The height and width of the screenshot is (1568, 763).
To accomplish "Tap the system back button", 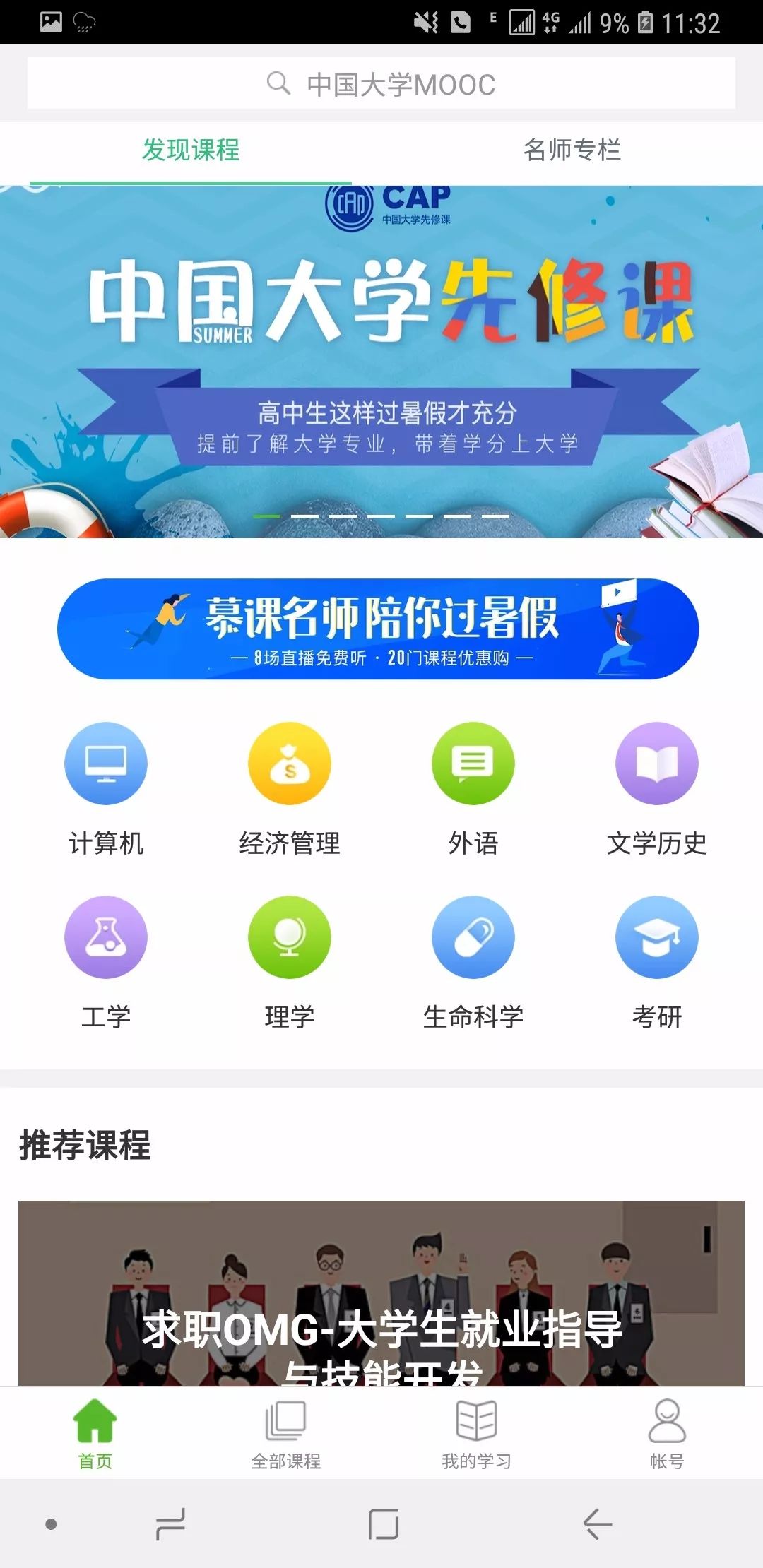I will tap(597, 1524).
